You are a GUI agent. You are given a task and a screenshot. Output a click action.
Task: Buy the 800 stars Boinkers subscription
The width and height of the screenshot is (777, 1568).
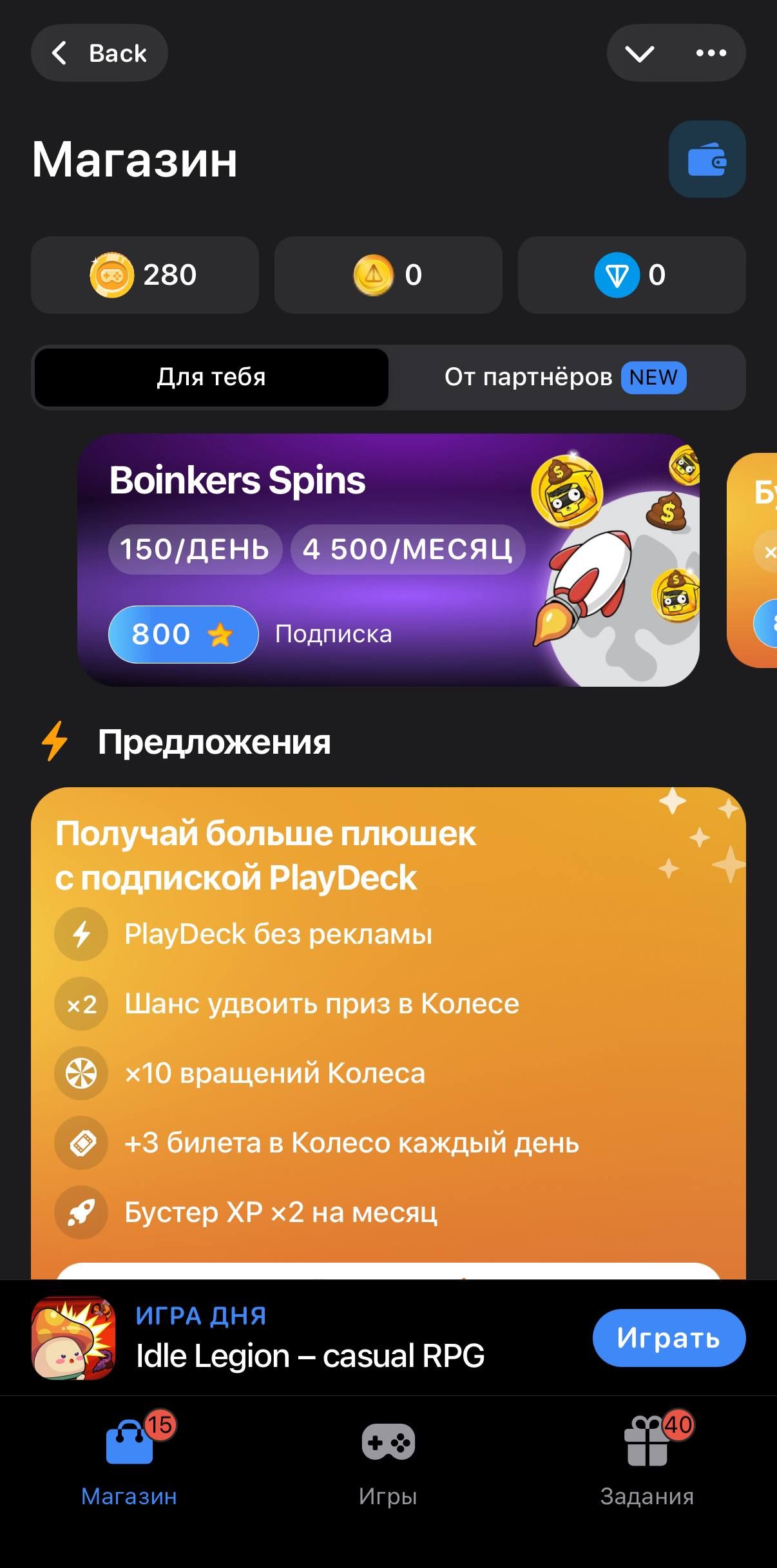click(182, 634)
